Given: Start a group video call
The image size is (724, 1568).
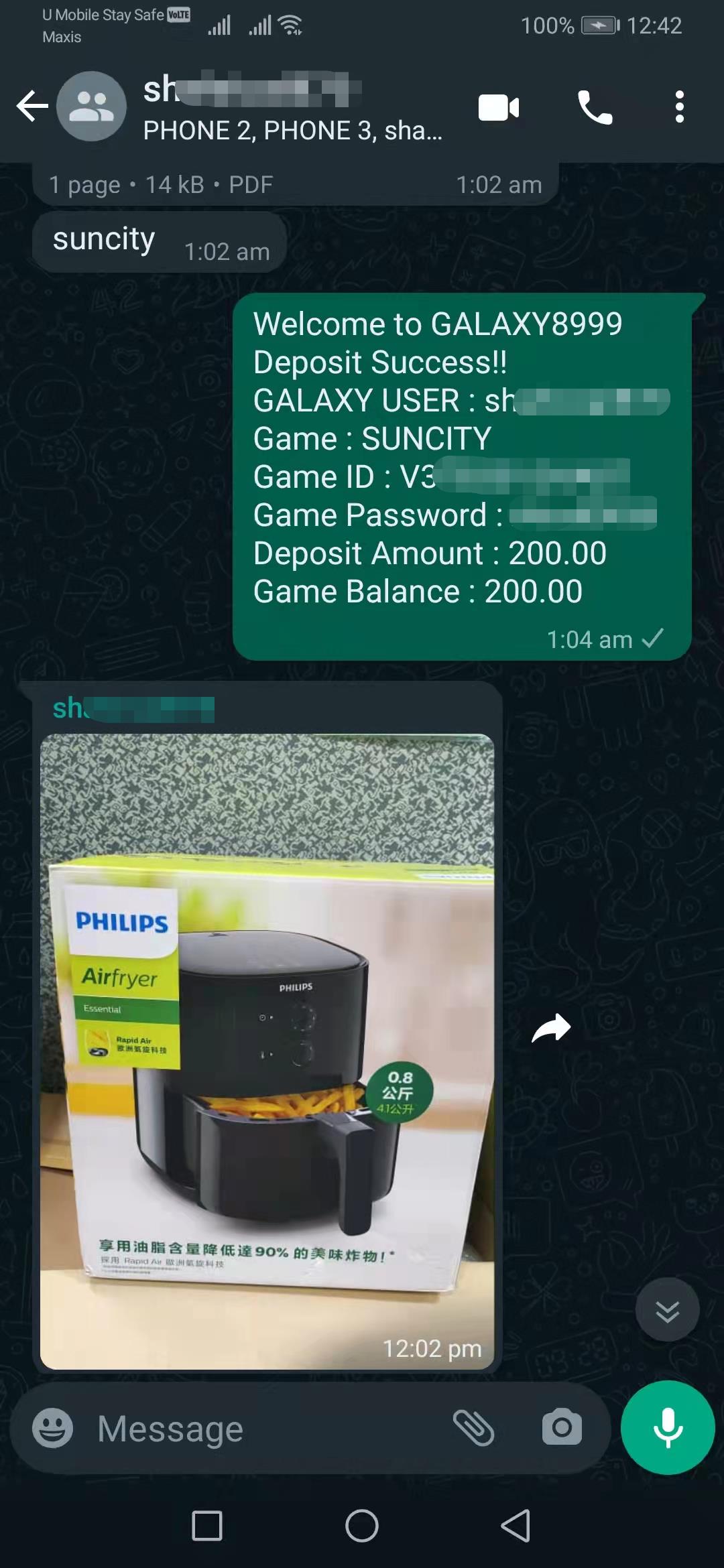Looking at the screenshot, I should (x=498, y=108).
